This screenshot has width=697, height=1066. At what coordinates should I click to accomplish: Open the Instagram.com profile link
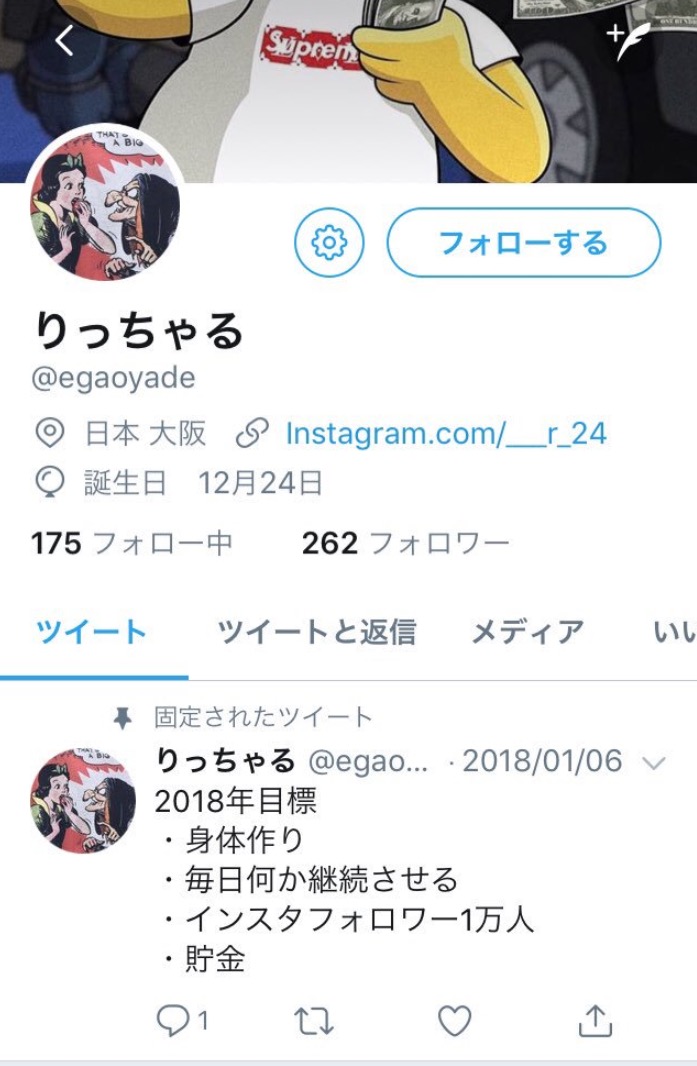[446, 433]
